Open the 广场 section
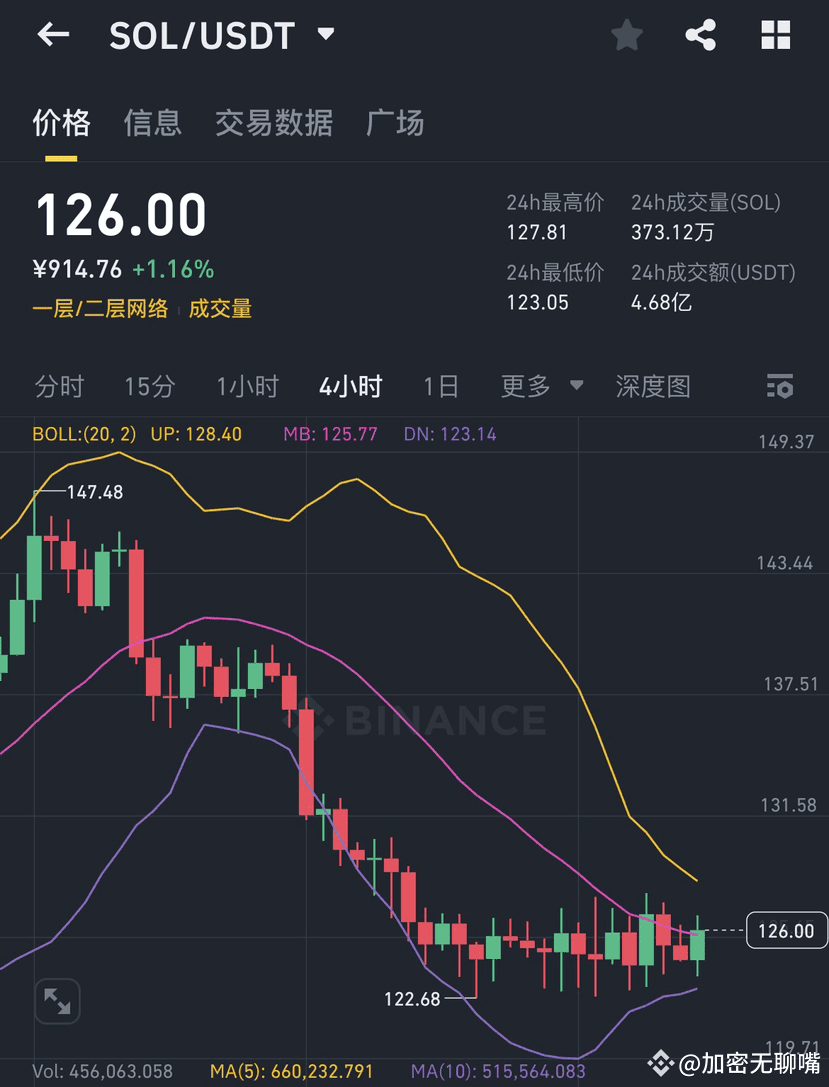 [395, 122]
